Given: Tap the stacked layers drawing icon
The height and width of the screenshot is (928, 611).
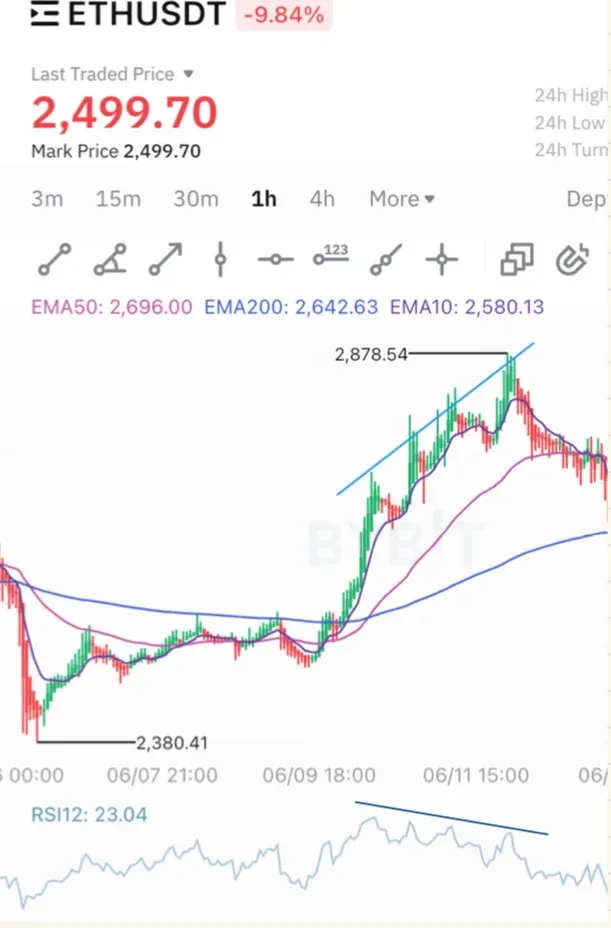Looking at the screenshot, I should tap(516, 261).
